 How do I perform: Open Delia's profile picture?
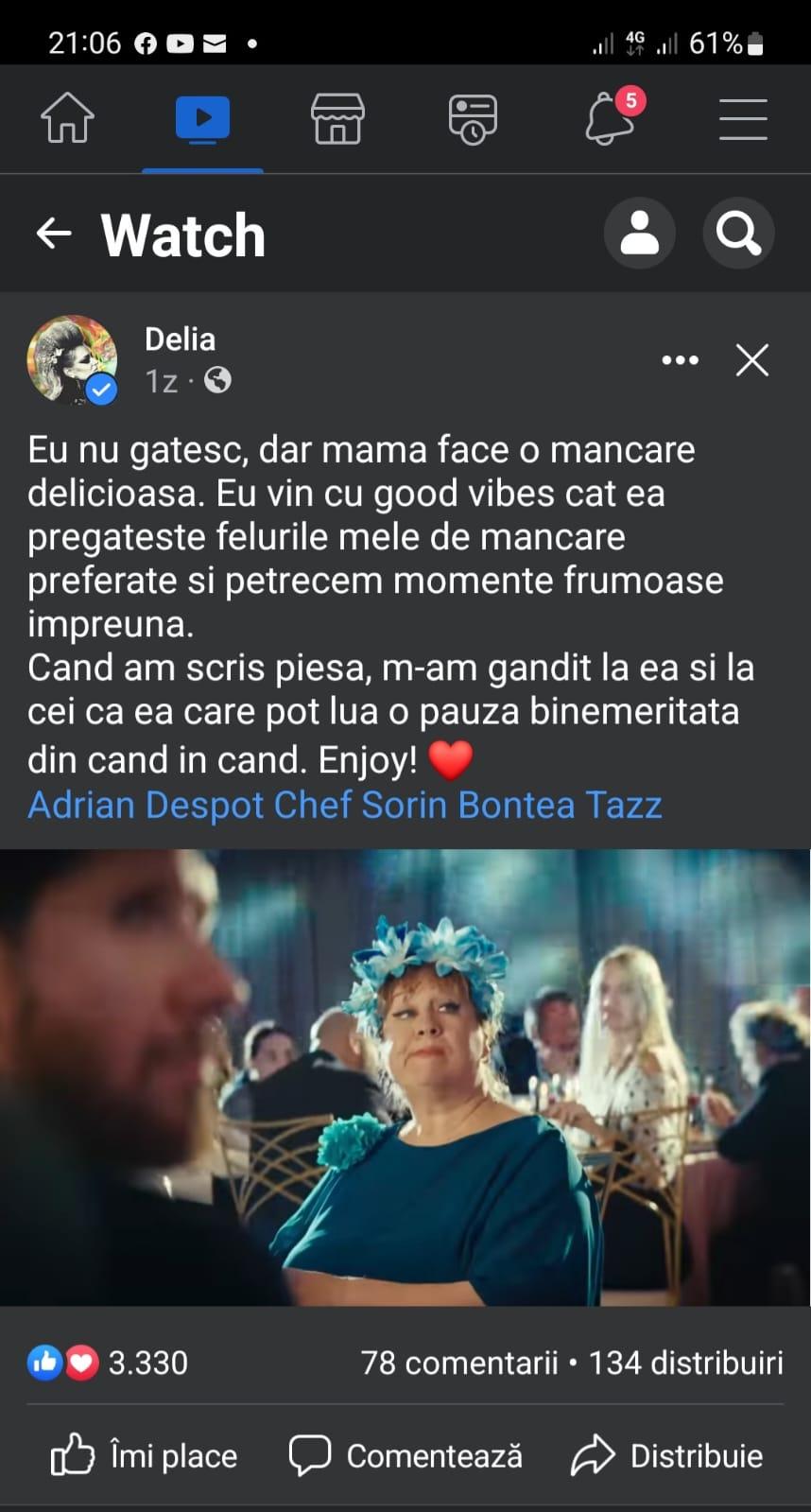pos(73,359)
